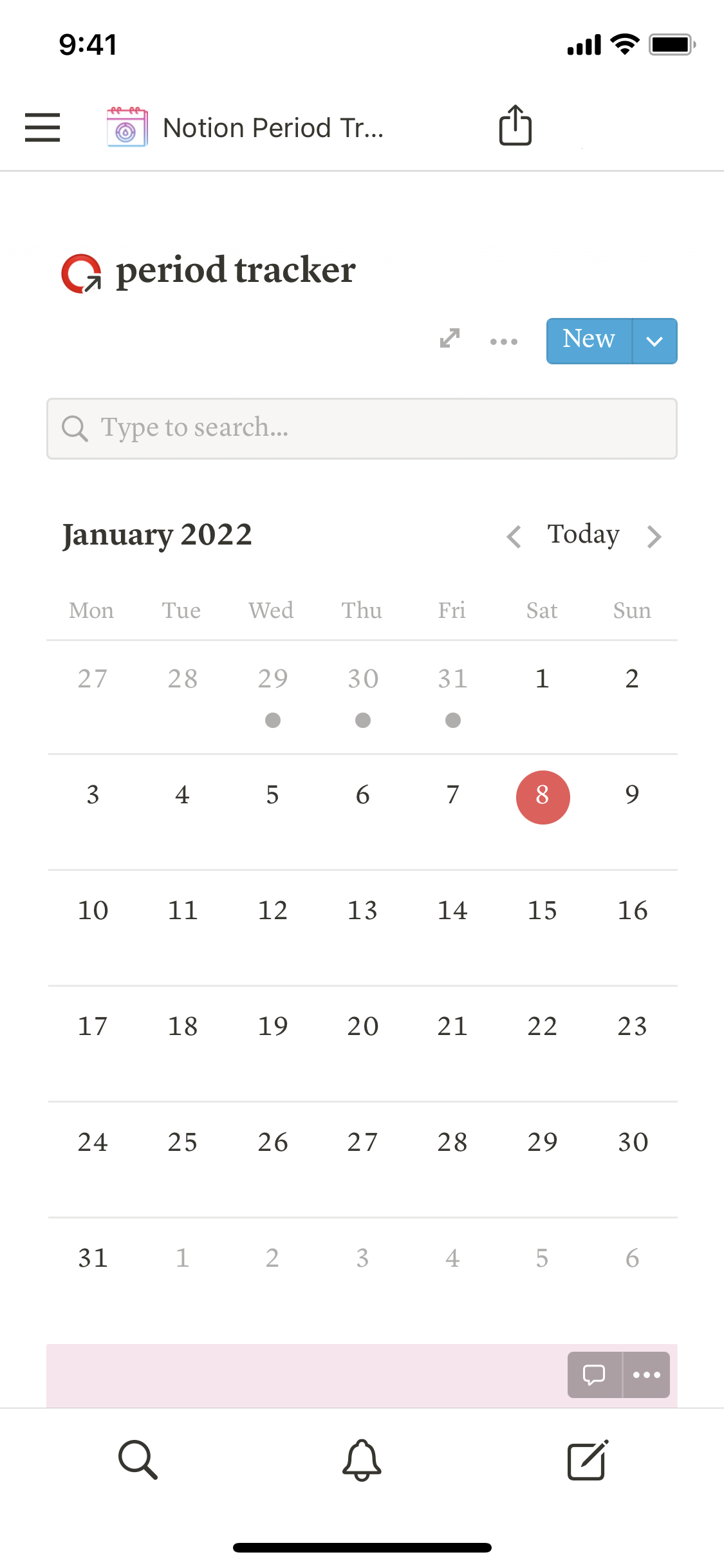This screenshot has height=1568, width=724.
Task: Select January 8 highlighted date
Action: pos(543,797)
